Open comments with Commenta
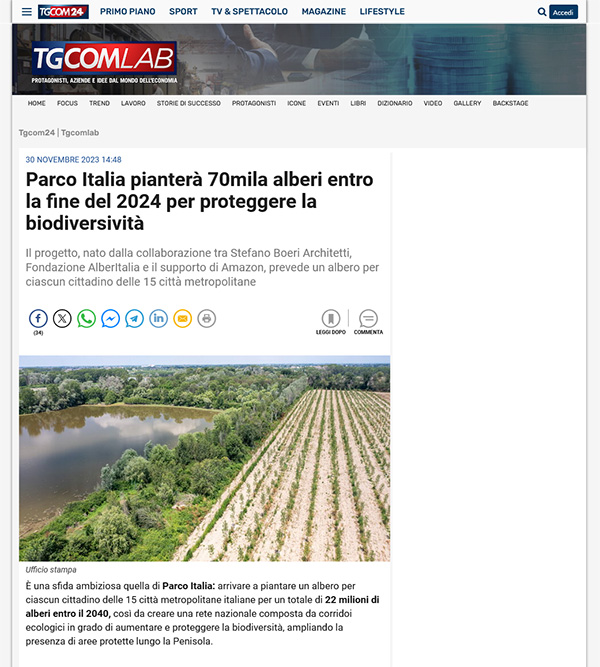This screenshot has width=600, height=667. (x=368, y=320)
